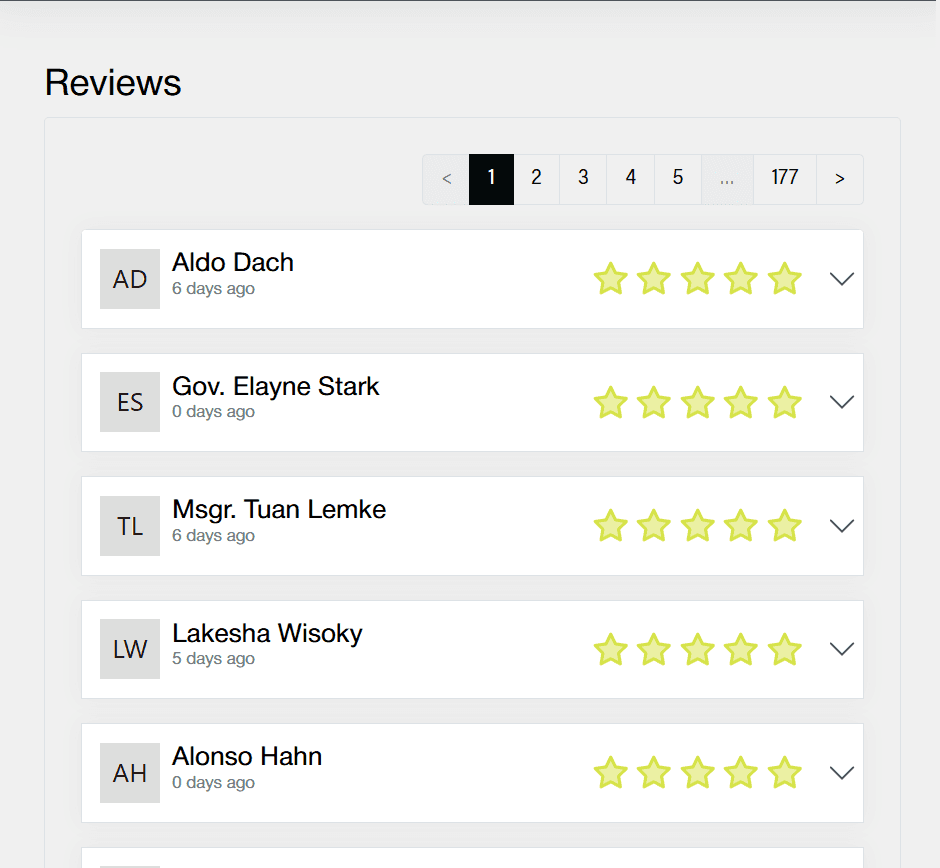This screenshot has width=940, height=868.
Task: Expand Msgr. Tuan Lemke's review
Action: click(x=842, y=526)
